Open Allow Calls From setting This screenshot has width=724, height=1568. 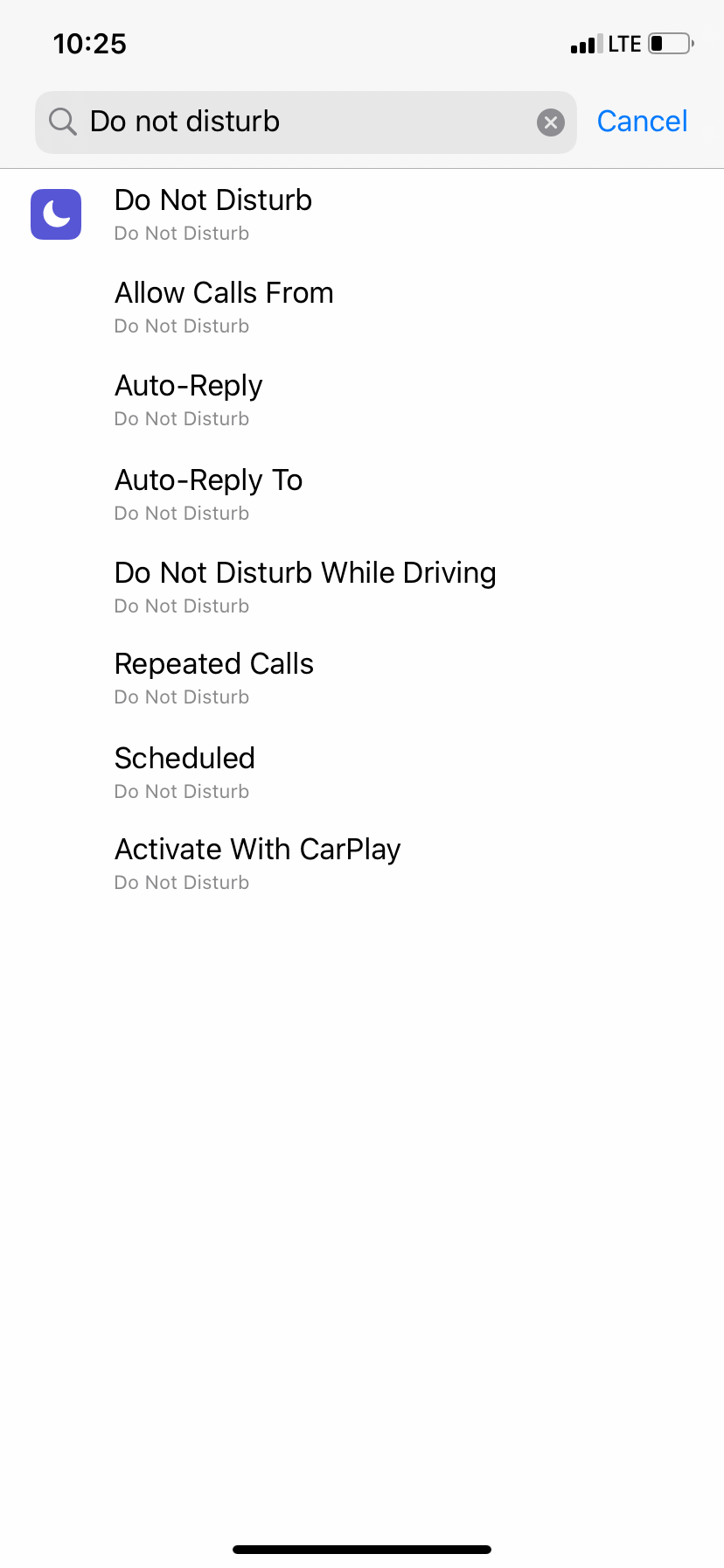[362, 308]
